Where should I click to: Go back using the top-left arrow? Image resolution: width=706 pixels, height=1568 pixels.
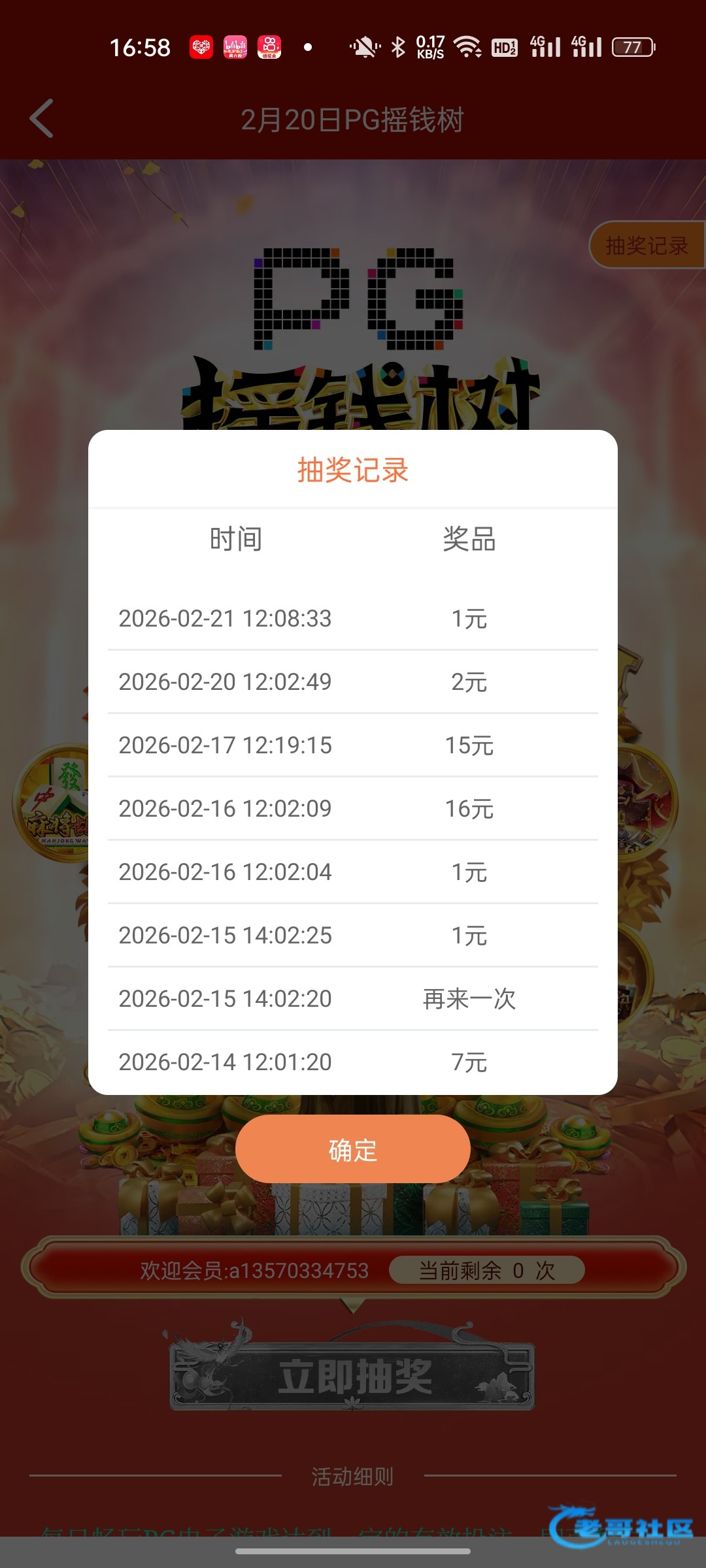coord(42,119)
